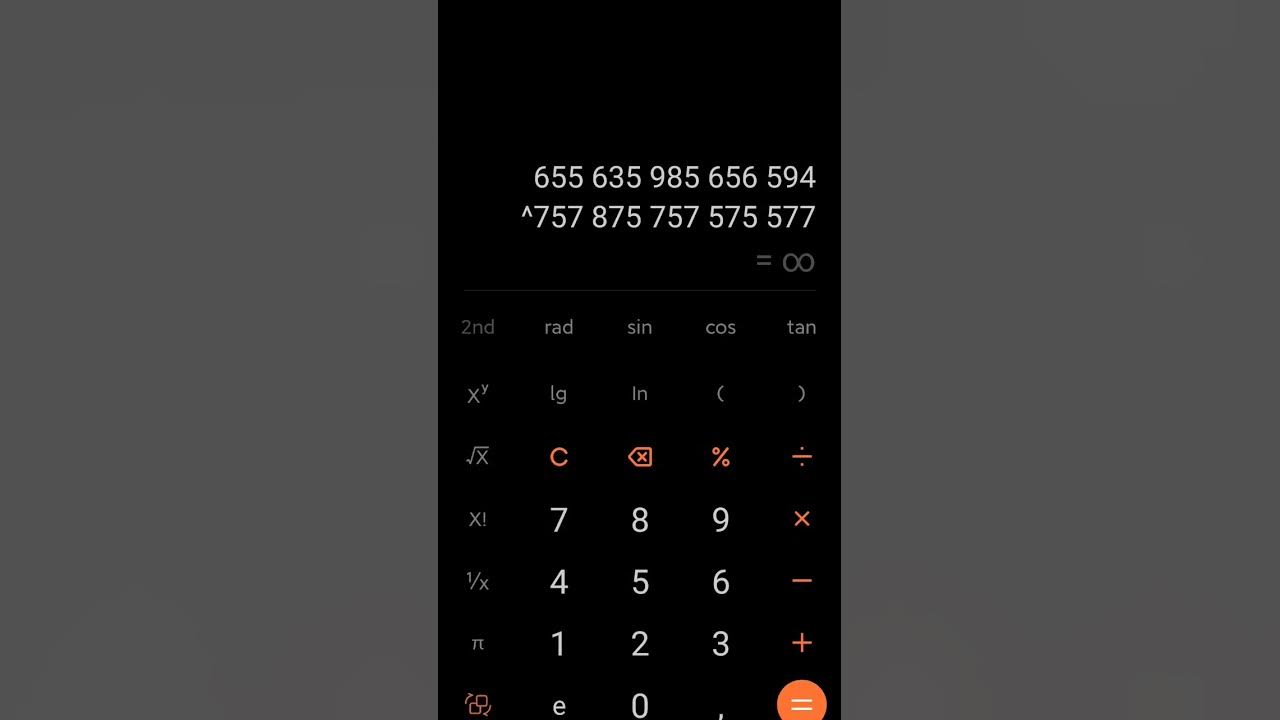Insert the tan function
Screen dimensions: 1280x720
pos(801,327)
